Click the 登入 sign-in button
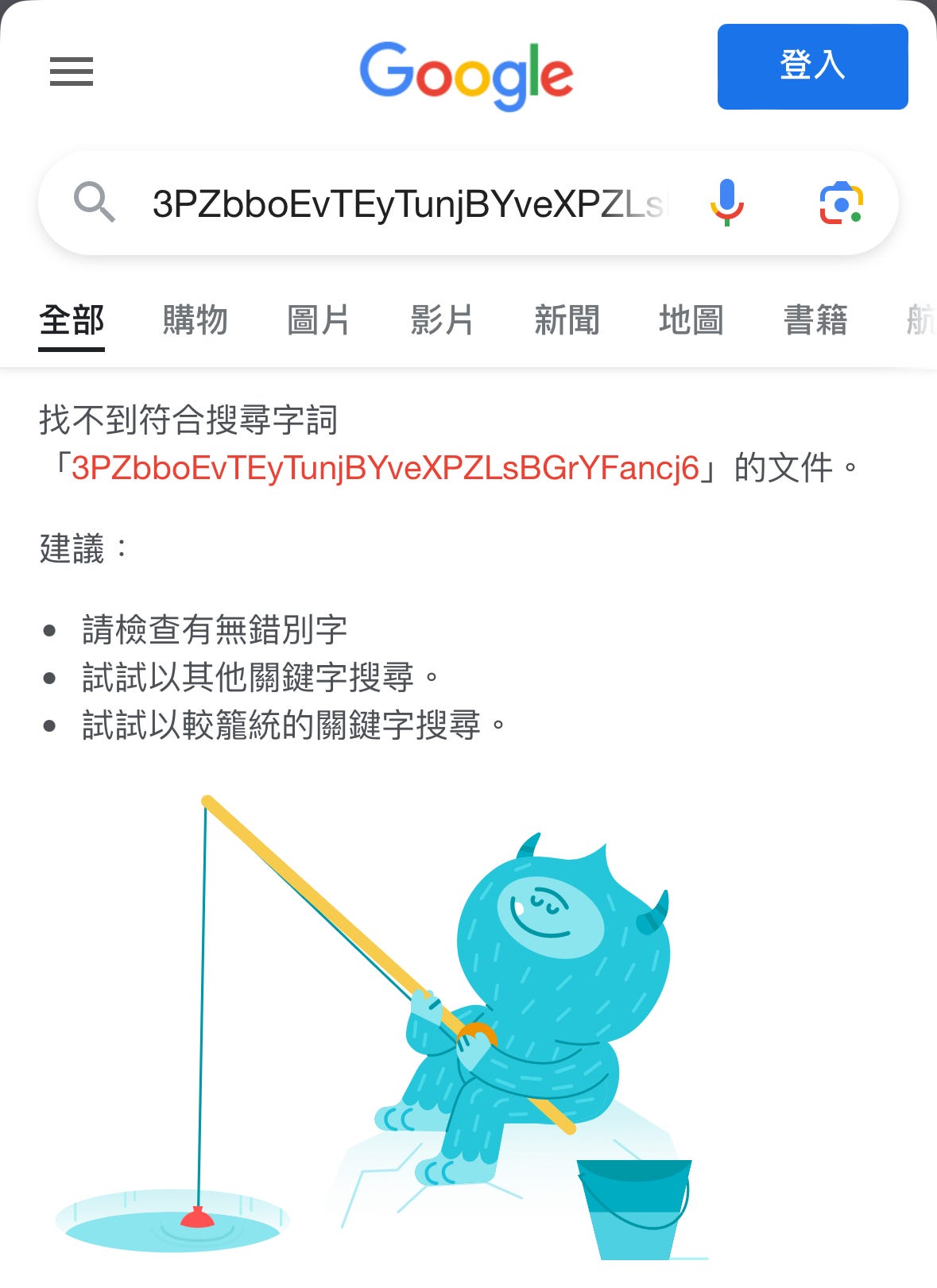 point(812,67)
